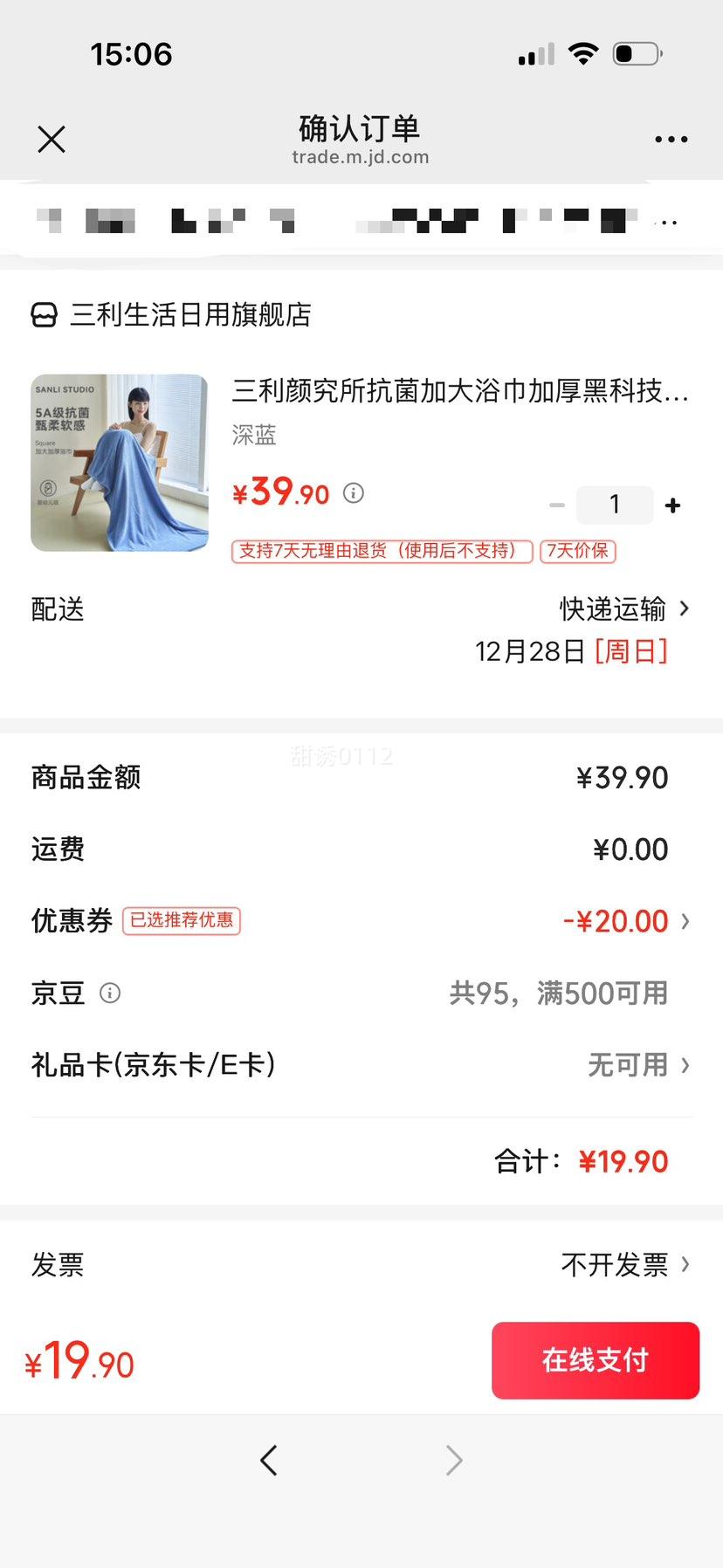Tap the three-dot menu in the top bar
723x1568 pixels.
[671, 139]
